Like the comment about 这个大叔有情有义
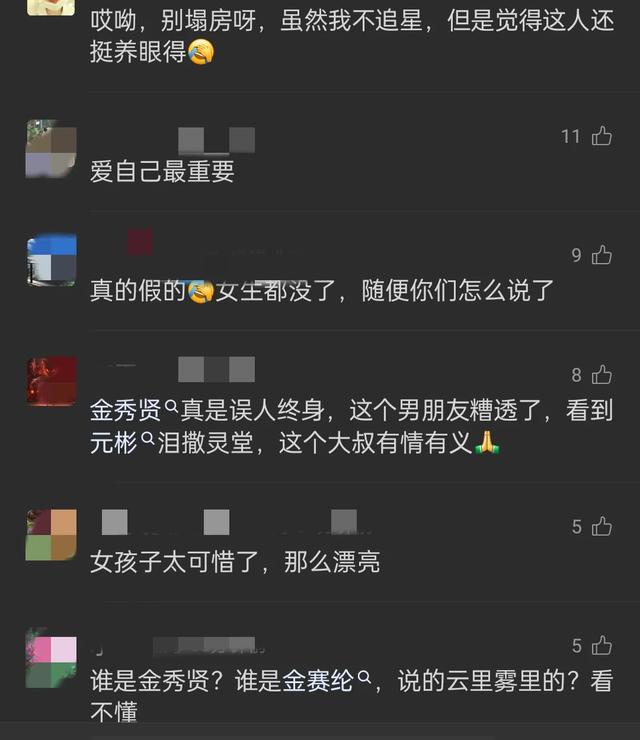 [601, 375]
